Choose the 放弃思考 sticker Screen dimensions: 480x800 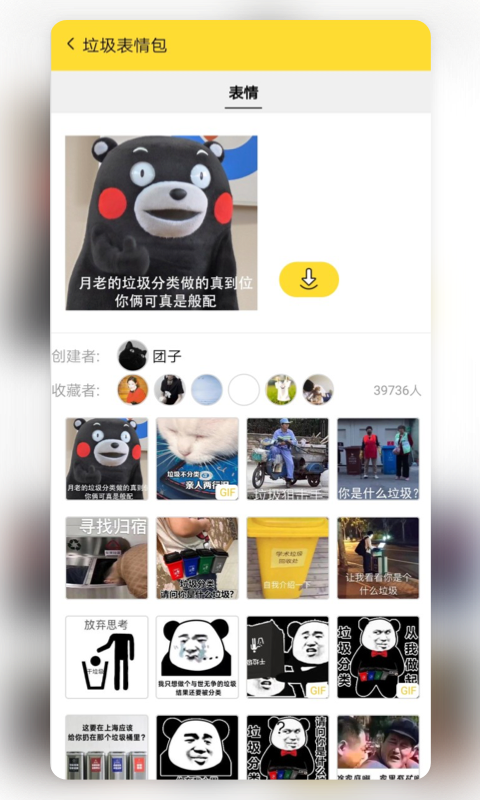click(x=107, y=657)
